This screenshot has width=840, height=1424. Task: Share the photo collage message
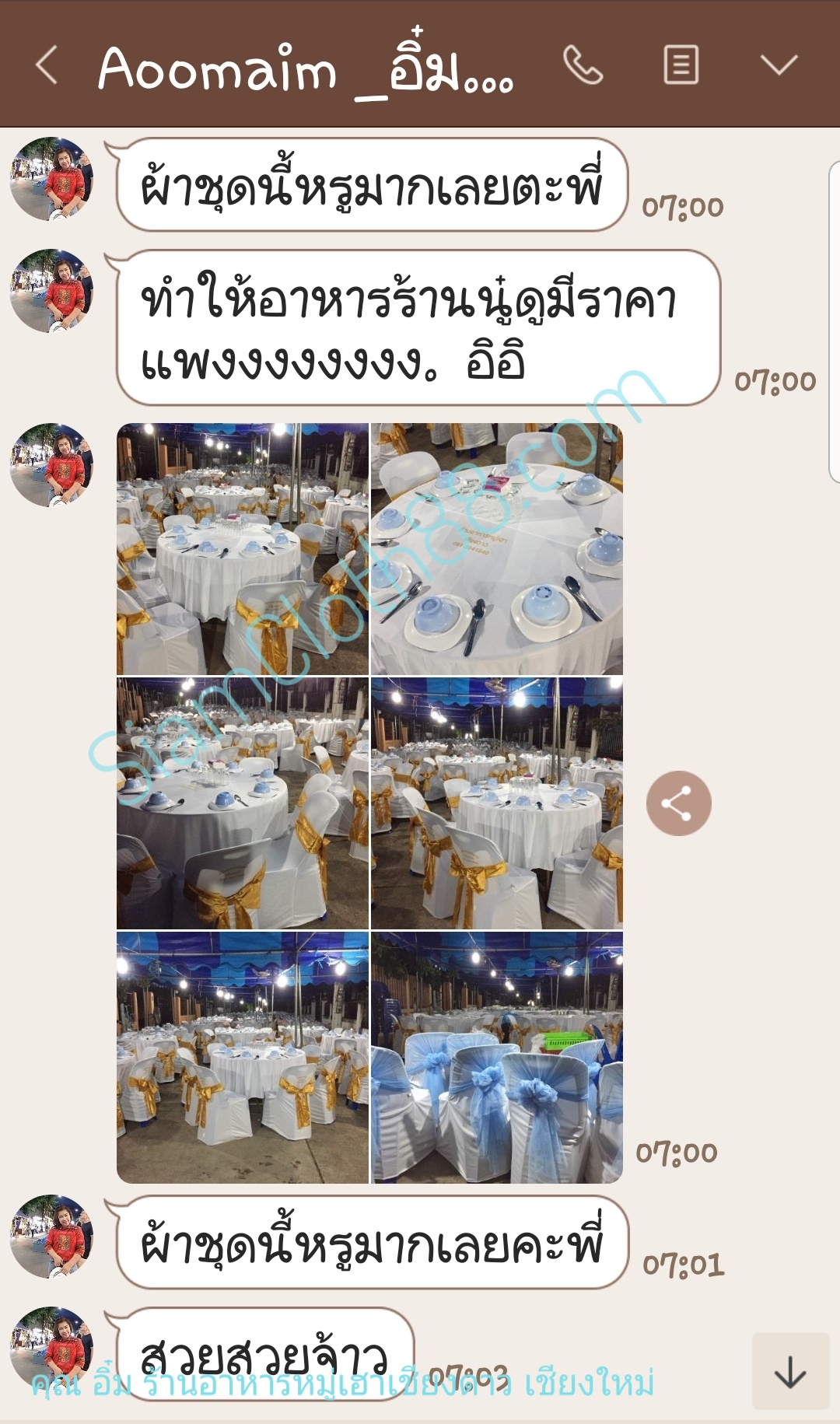point(678,803)
